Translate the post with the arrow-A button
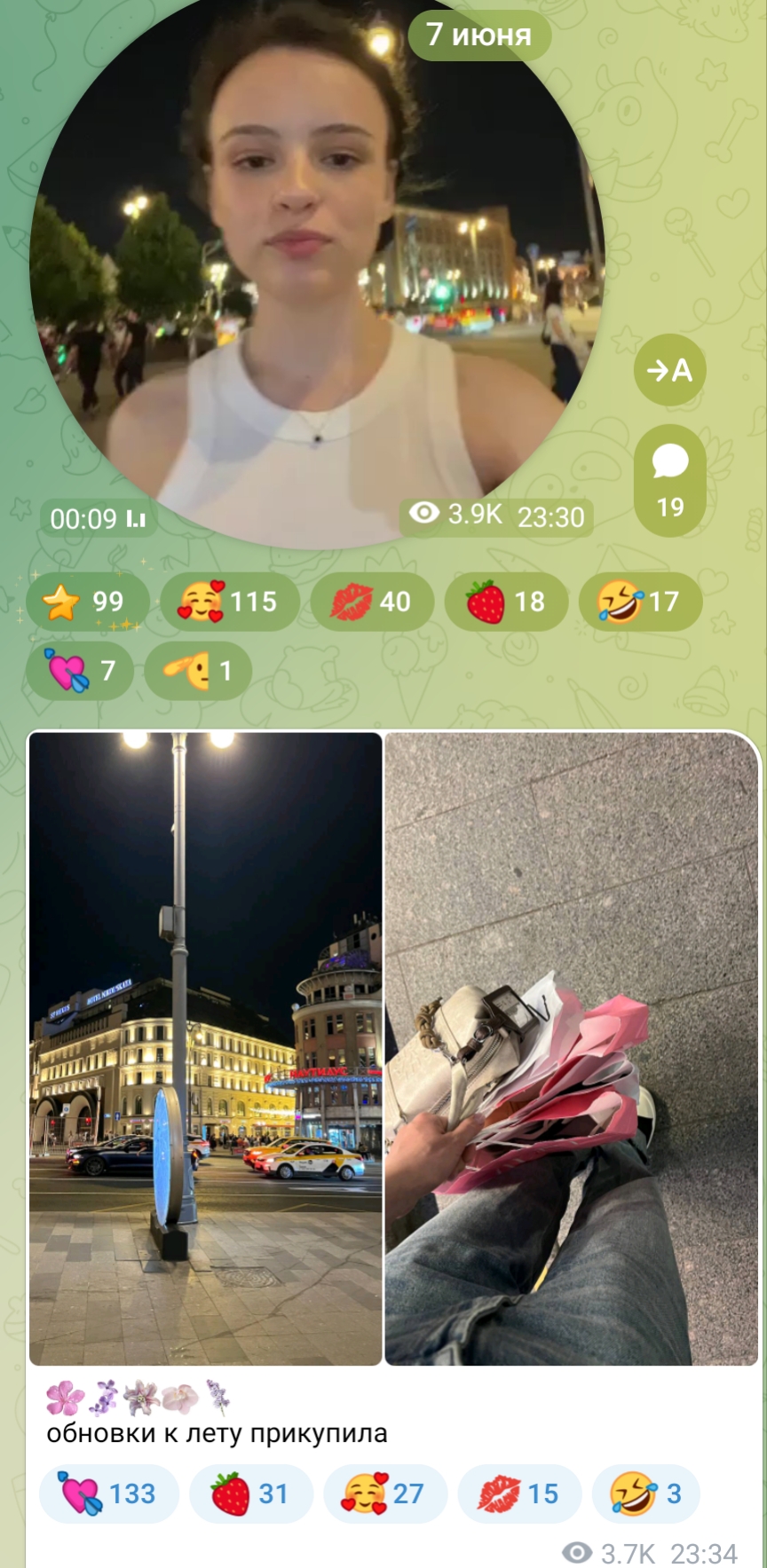 click(x=669, y=370)
